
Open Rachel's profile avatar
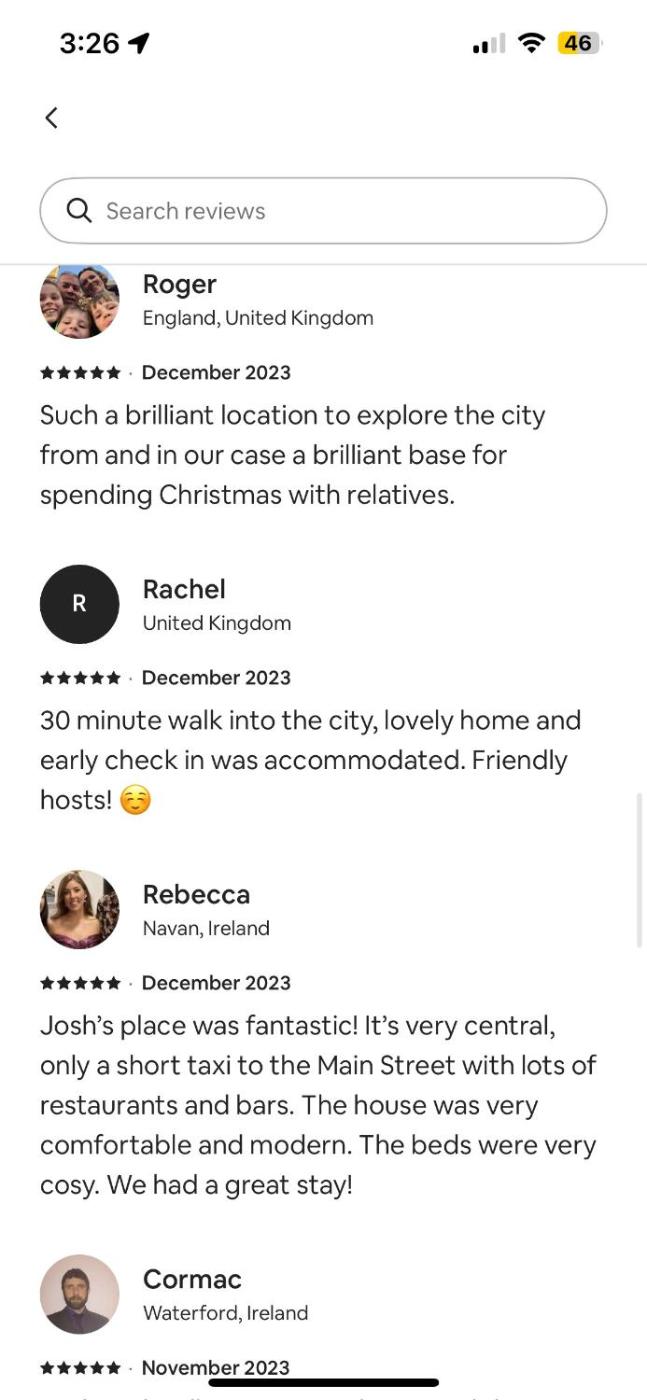tap(79, 604)
